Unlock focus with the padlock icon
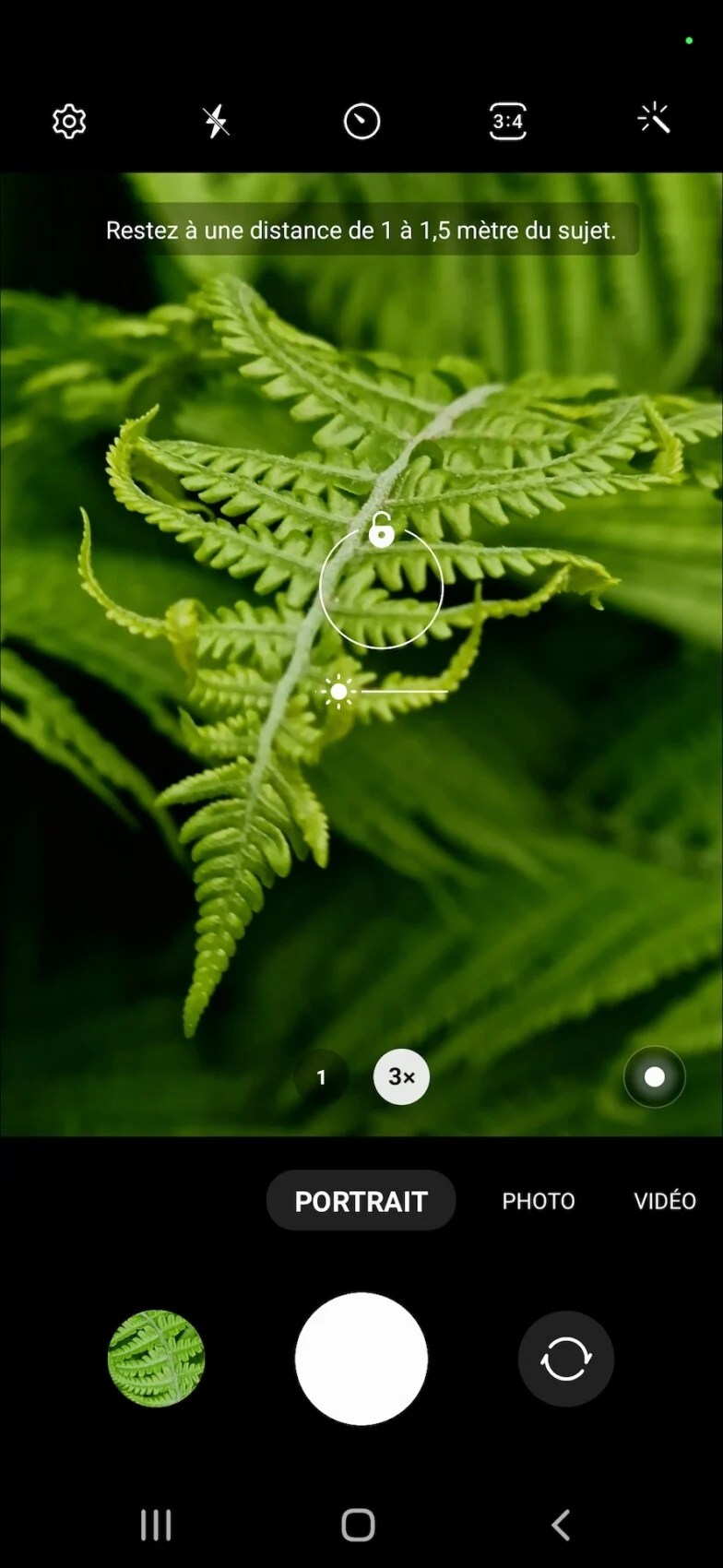723x1568 pixels. pyautogui.click(x=381, y=531)
